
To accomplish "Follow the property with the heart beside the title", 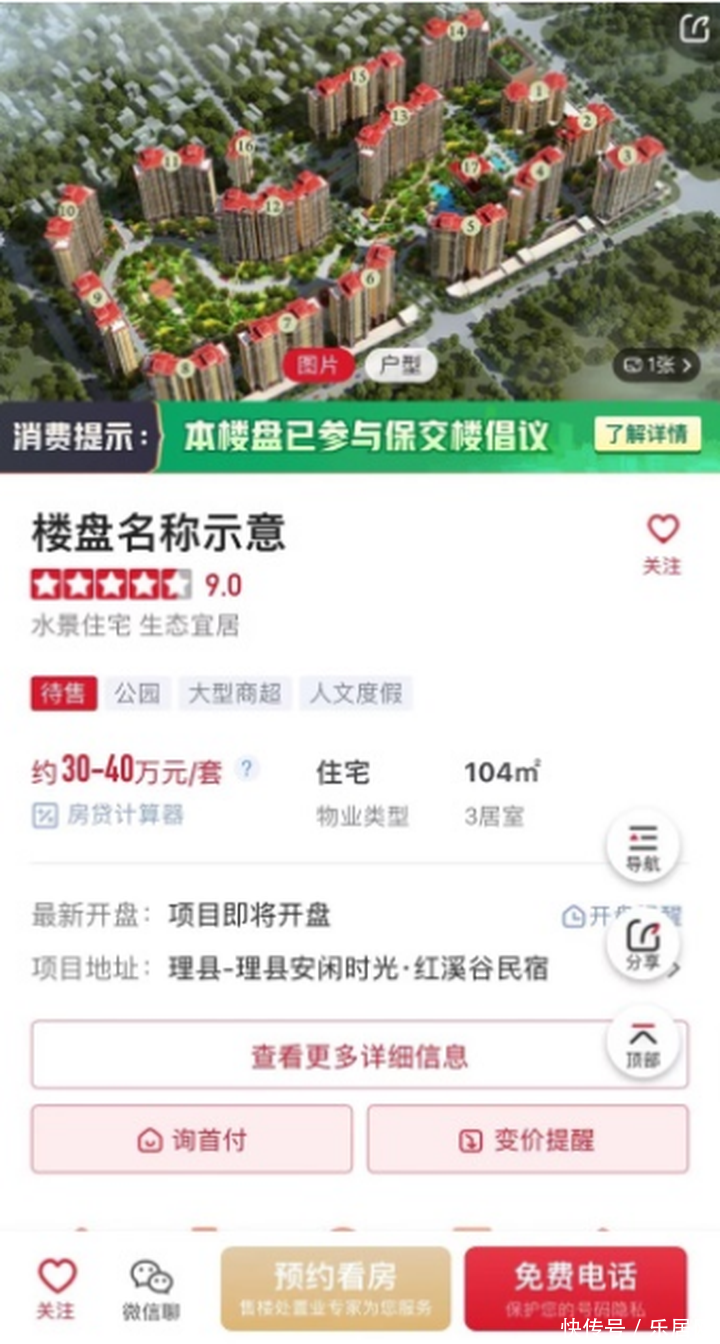I will click(x=662, y=542).
